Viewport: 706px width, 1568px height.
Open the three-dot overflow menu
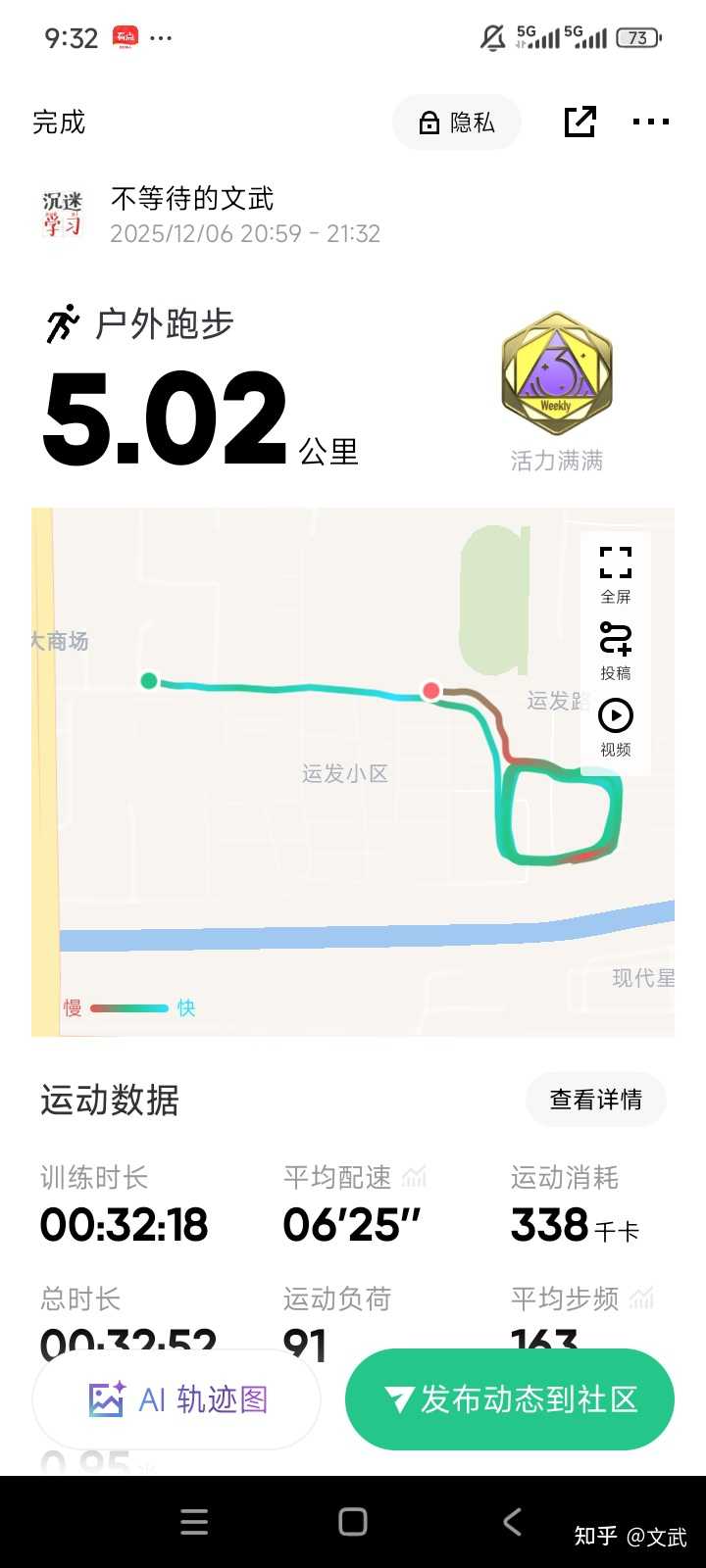[651, 122]
